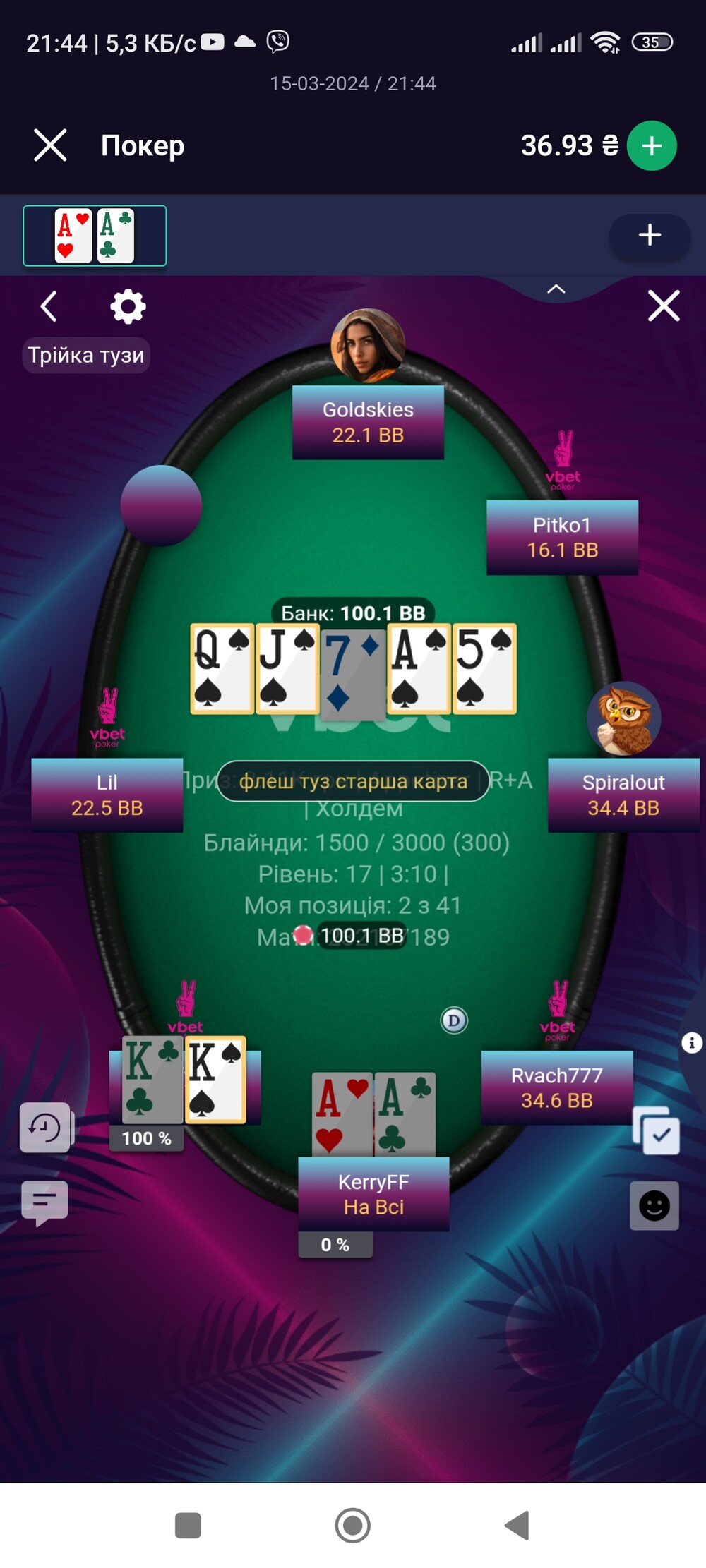Image resolution: width=706 pixels, height=1568 pixels.
Task: Show tournament info via the i icon
Action: tap(692, 1043)
